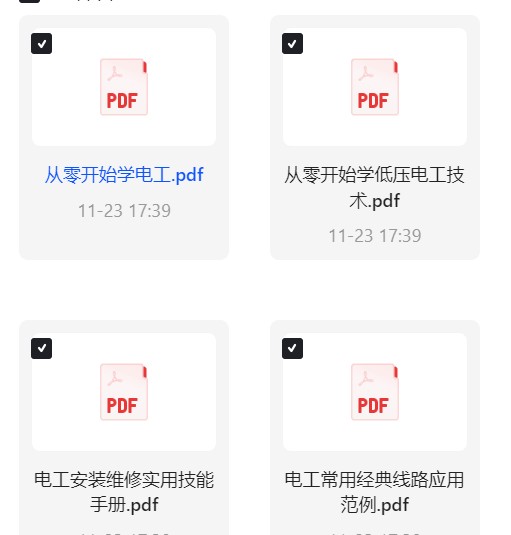Open the 从零开始学低压电工技术.pdf file thumbnail
Screen dimensions: 511x535
pos(375,87)
